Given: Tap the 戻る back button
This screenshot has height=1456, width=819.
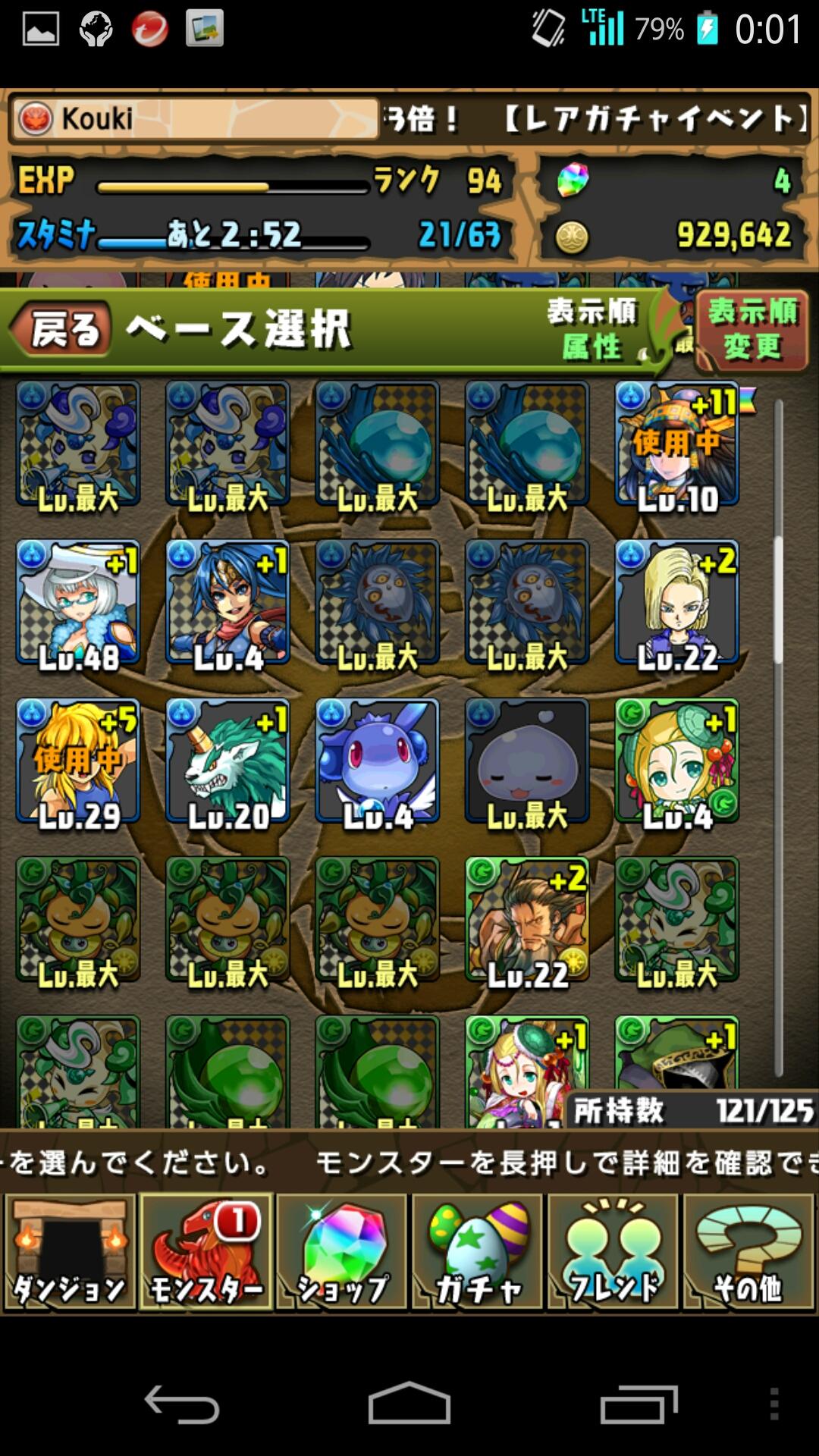Looking at the screenshot, I should click(62, 330).
